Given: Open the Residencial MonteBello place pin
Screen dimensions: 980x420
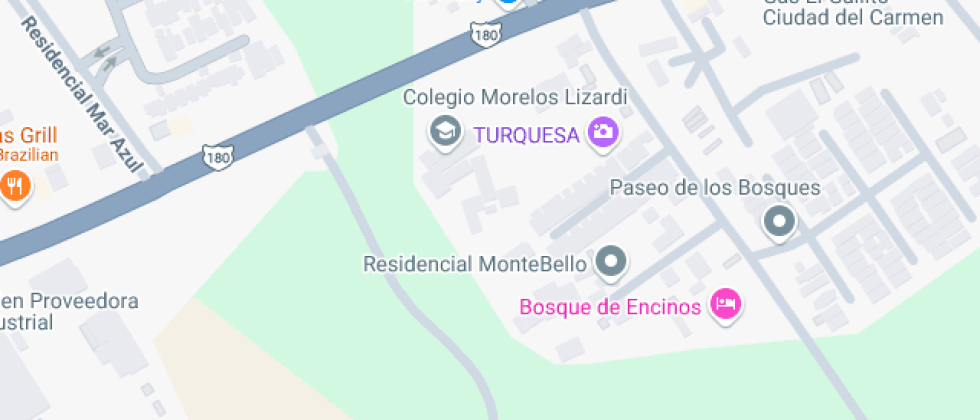Looking at the screenshot, I should (x=610, y=263).
